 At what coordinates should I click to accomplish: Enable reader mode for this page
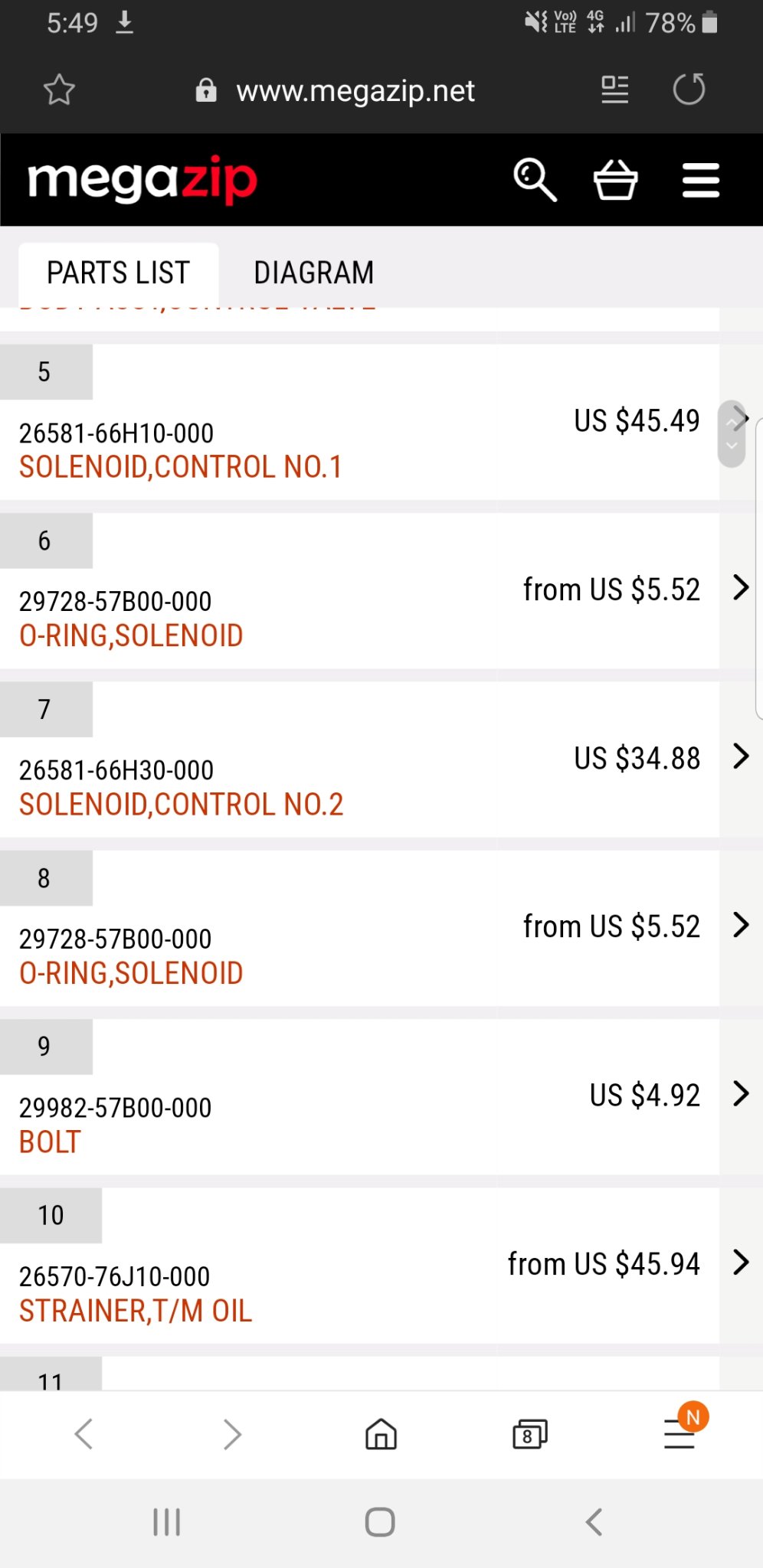pos(614,90)
